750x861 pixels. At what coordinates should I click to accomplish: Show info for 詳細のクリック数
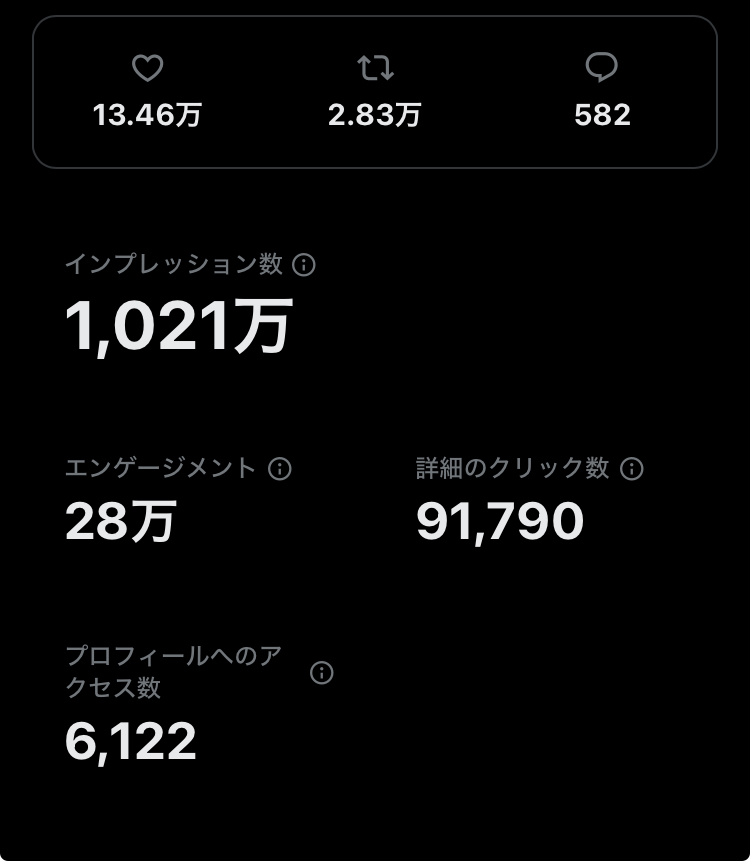pos(631,468)
